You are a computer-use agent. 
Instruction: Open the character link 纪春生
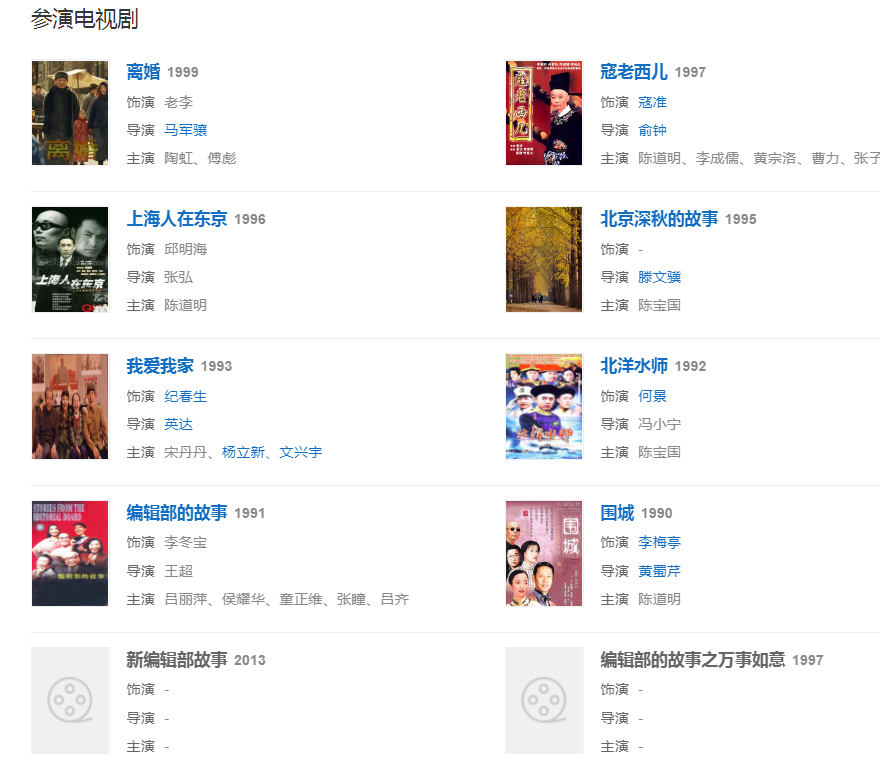pyautogui.click(x=185, y=396)
